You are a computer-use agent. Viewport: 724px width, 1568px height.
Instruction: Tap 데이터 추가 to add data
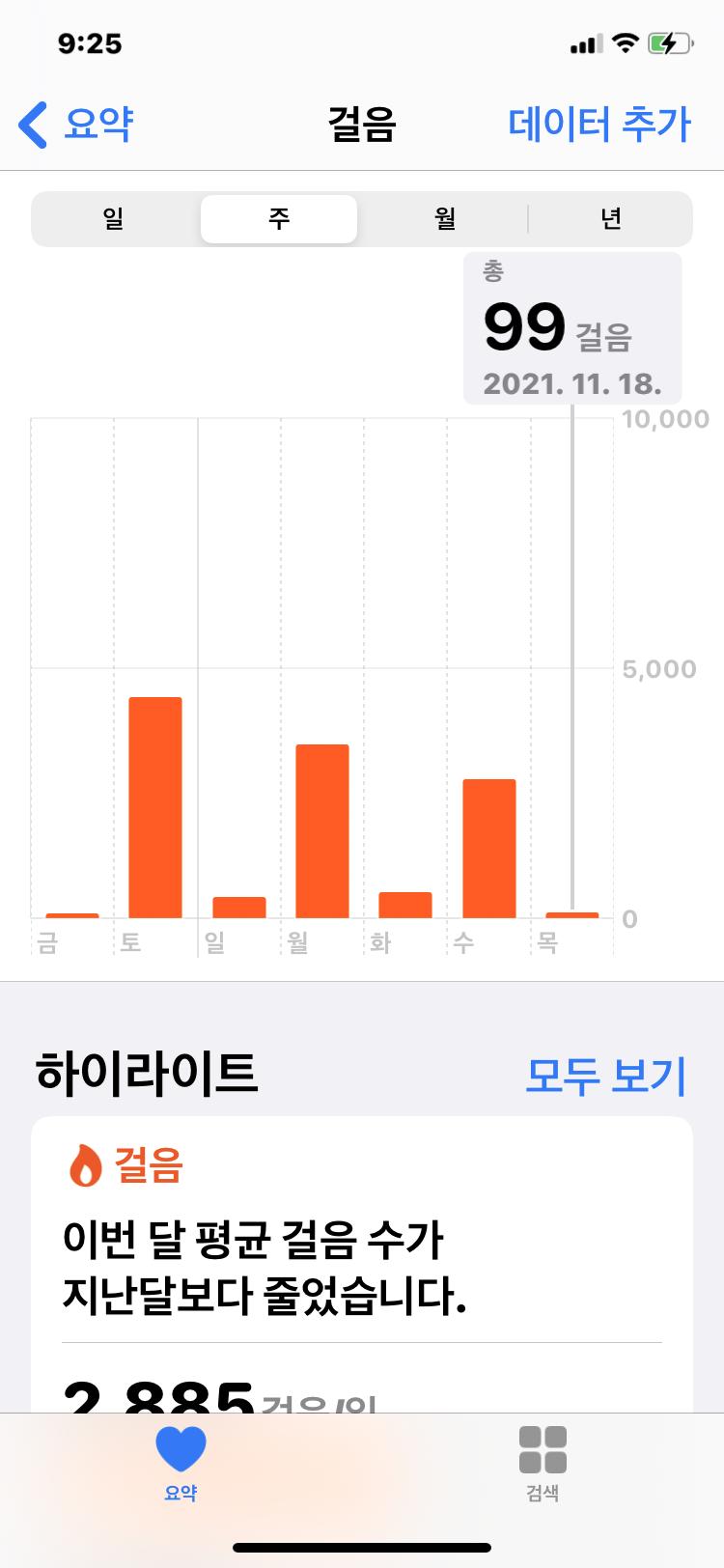[599, 125]
